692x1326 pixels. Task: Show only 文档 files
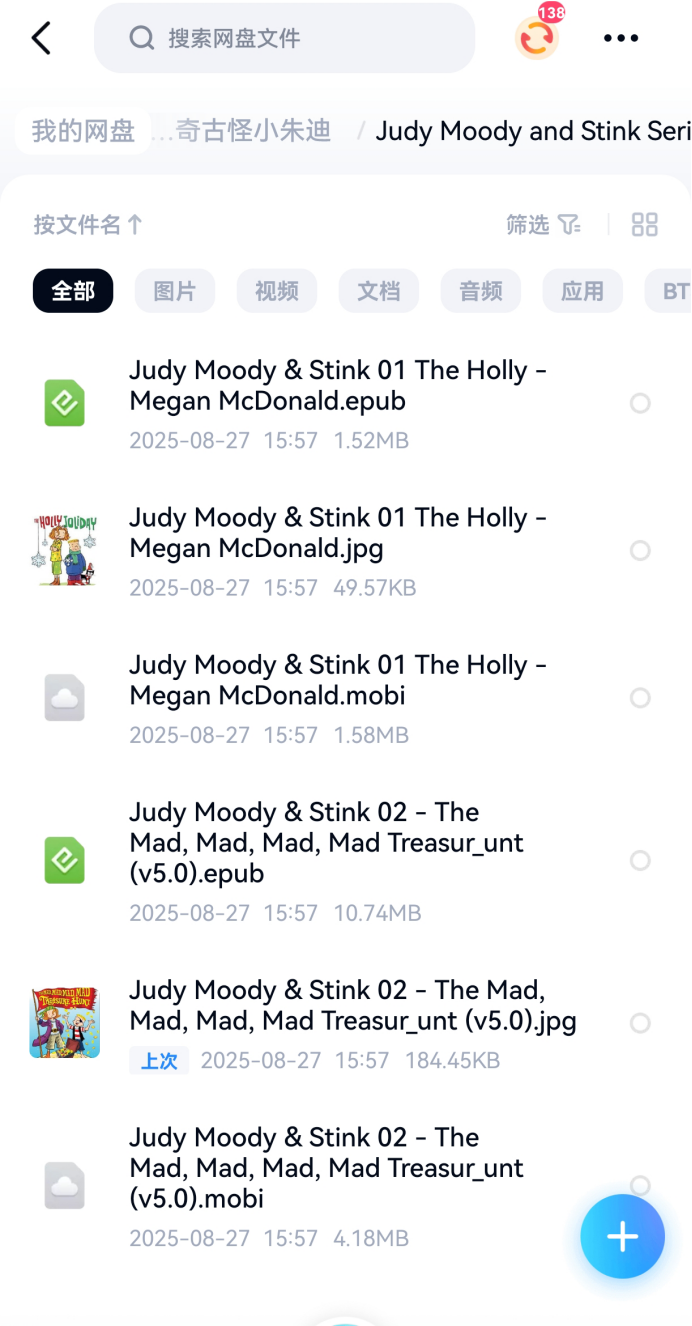pyautogui.click(x=379, y=291)
